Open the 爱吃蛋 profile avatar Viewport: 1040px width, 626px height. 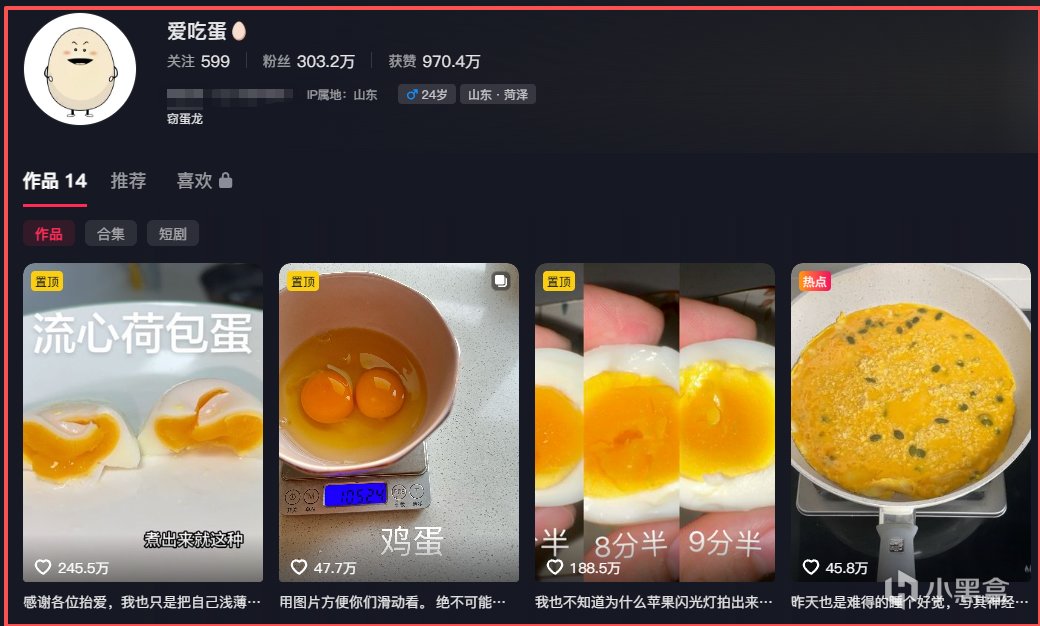pos(80,69)
